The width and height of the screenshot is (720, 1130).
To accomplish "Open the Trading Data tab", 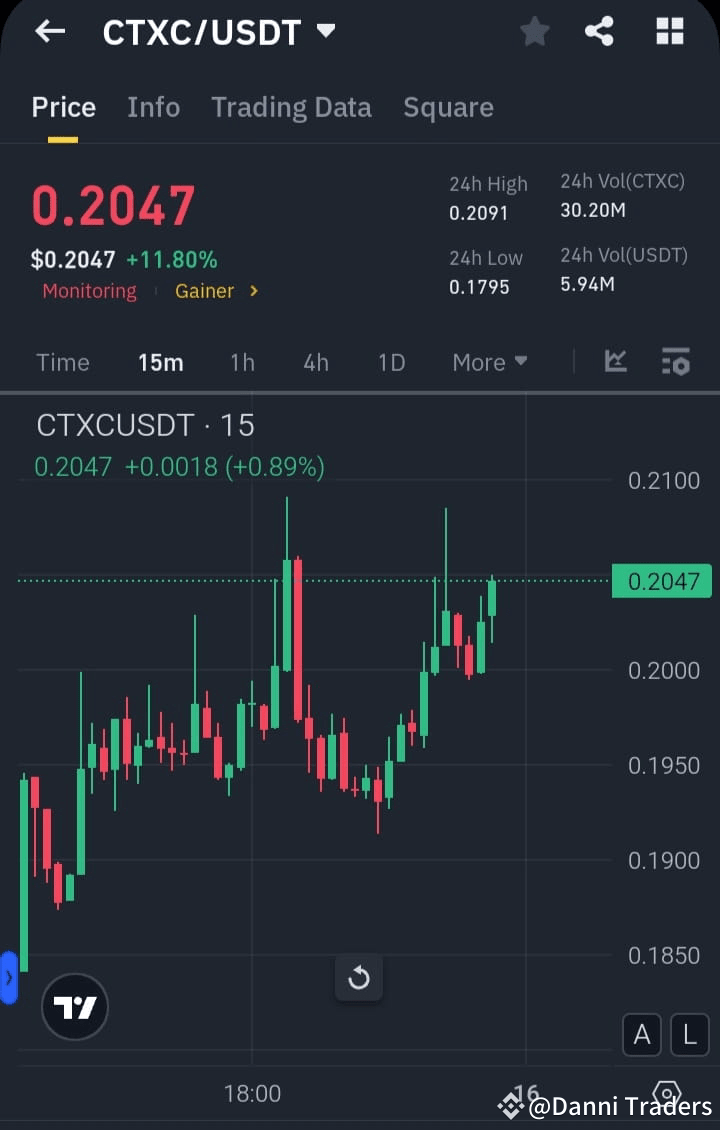I will point(291,107).
